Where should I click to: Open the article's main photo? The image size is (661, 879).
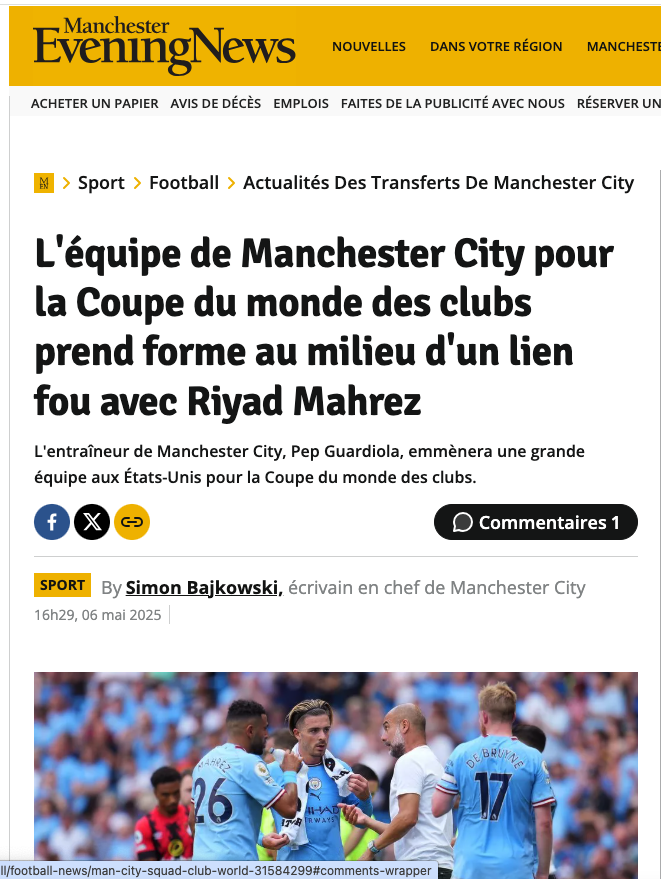click(x=336, y=770)
